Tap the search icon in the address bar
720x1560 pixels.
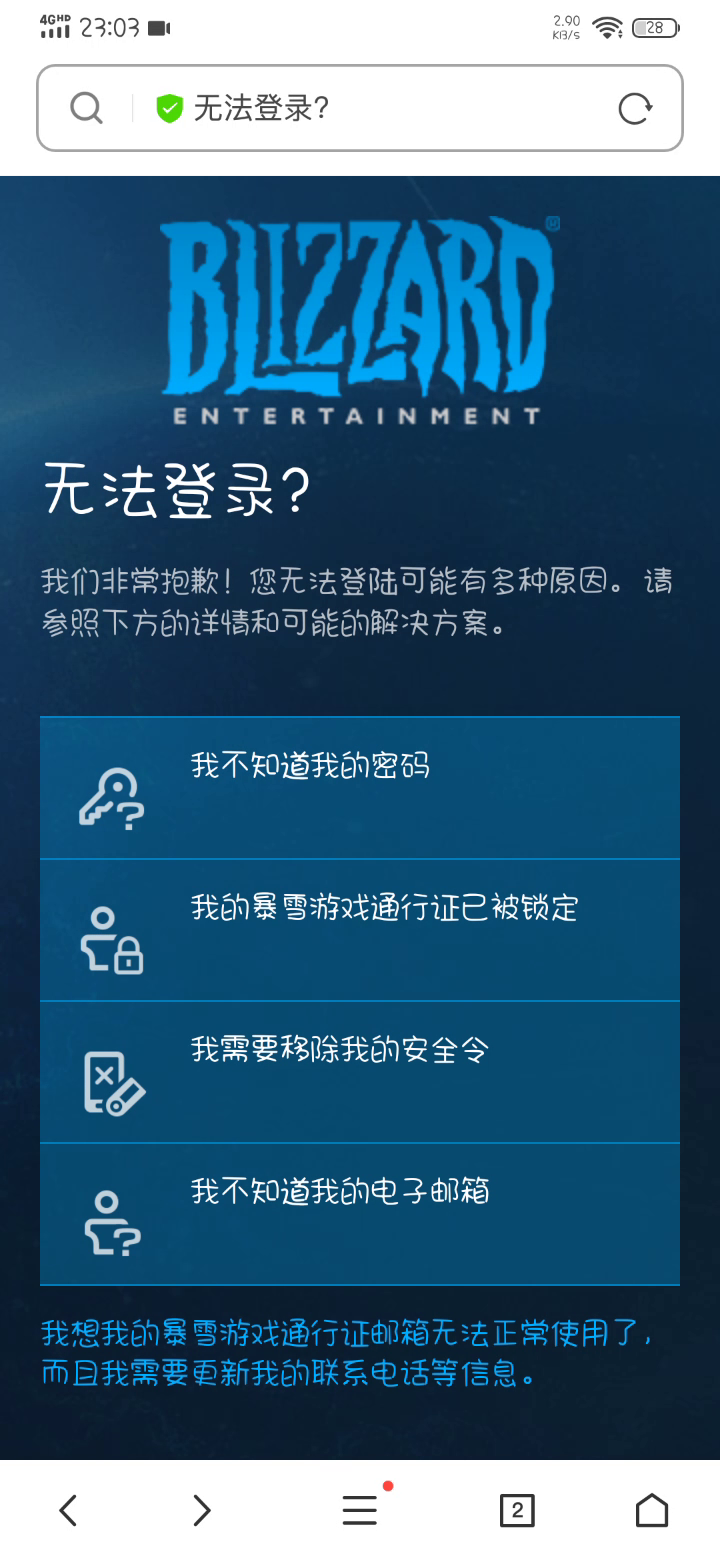(x=87, y=108)
